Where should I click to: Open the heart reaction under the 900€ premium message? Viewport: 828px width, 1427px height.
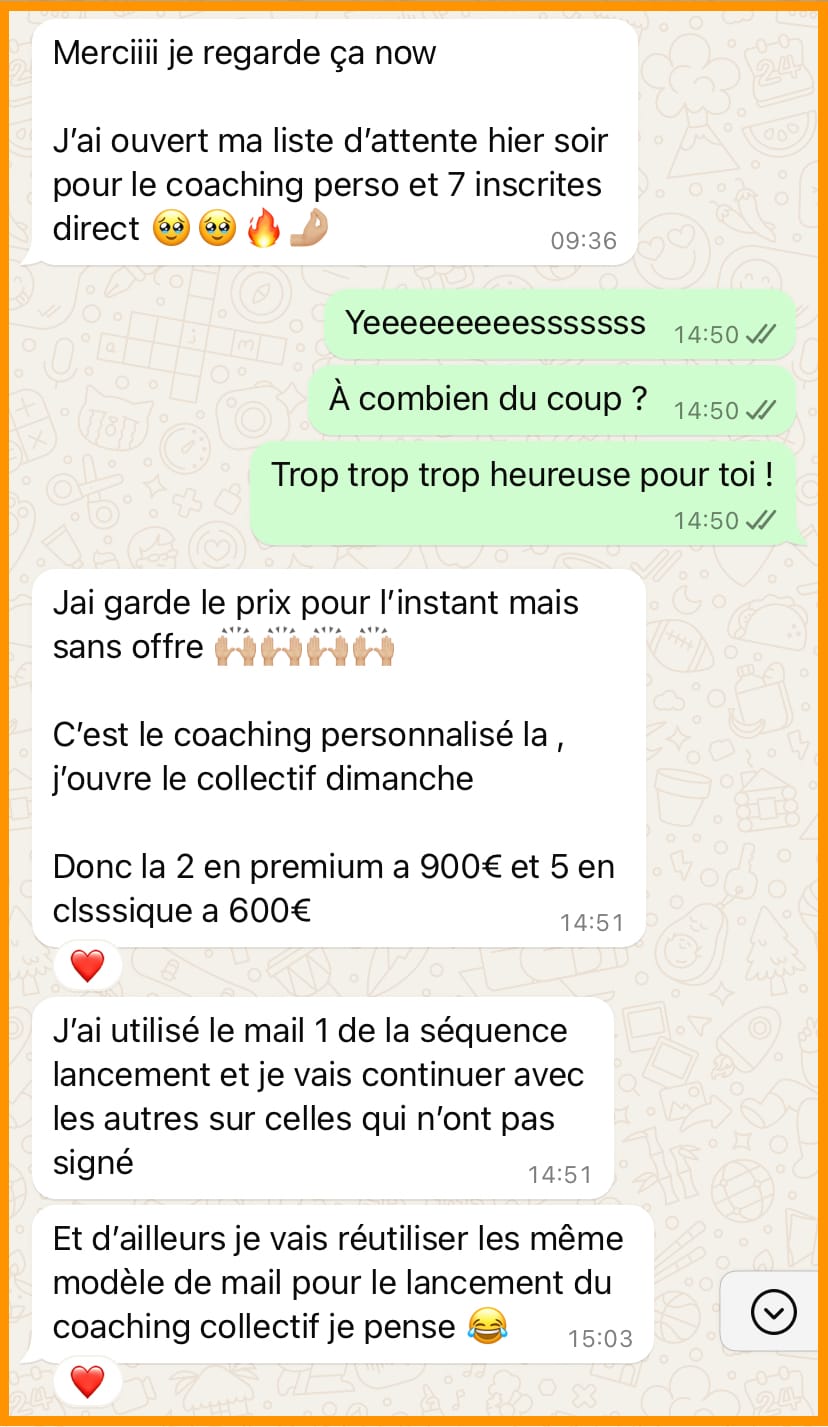[88, 966]
